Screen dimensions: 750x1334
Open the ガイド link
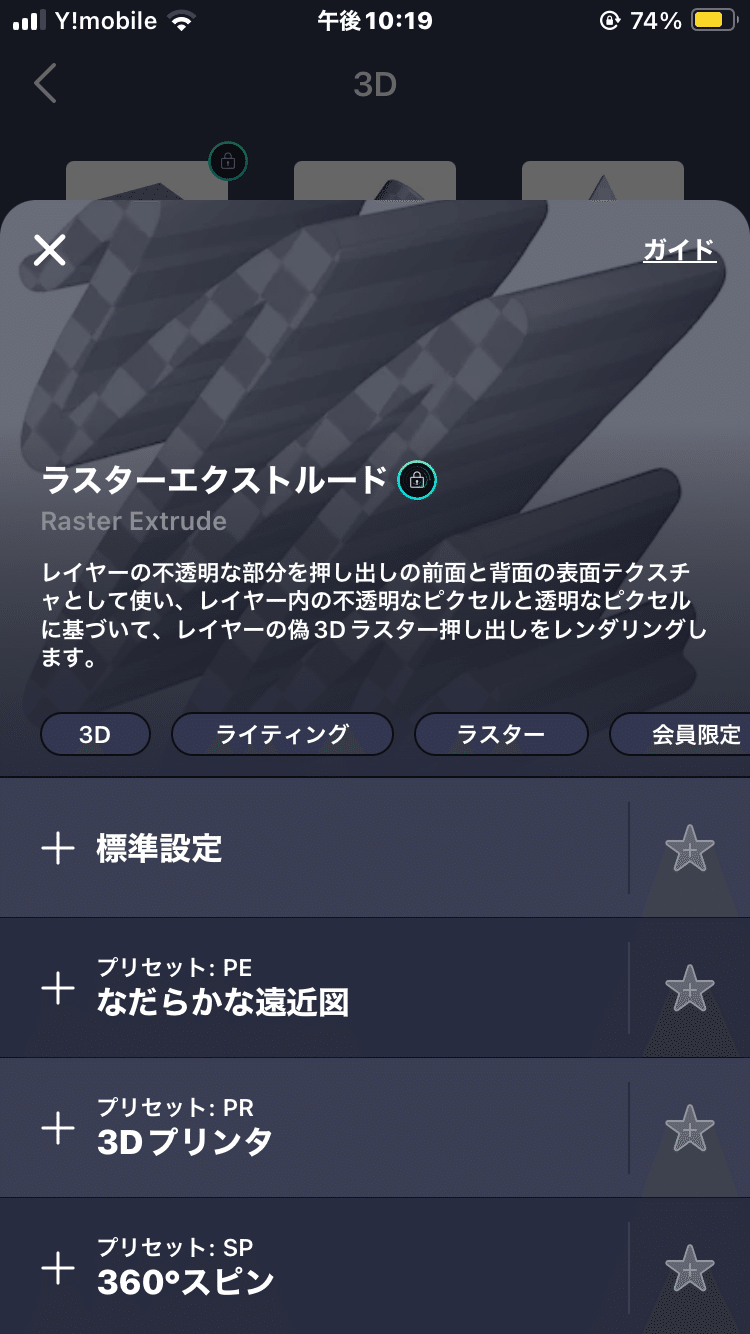pyautogui.click(x=679, y=250)
